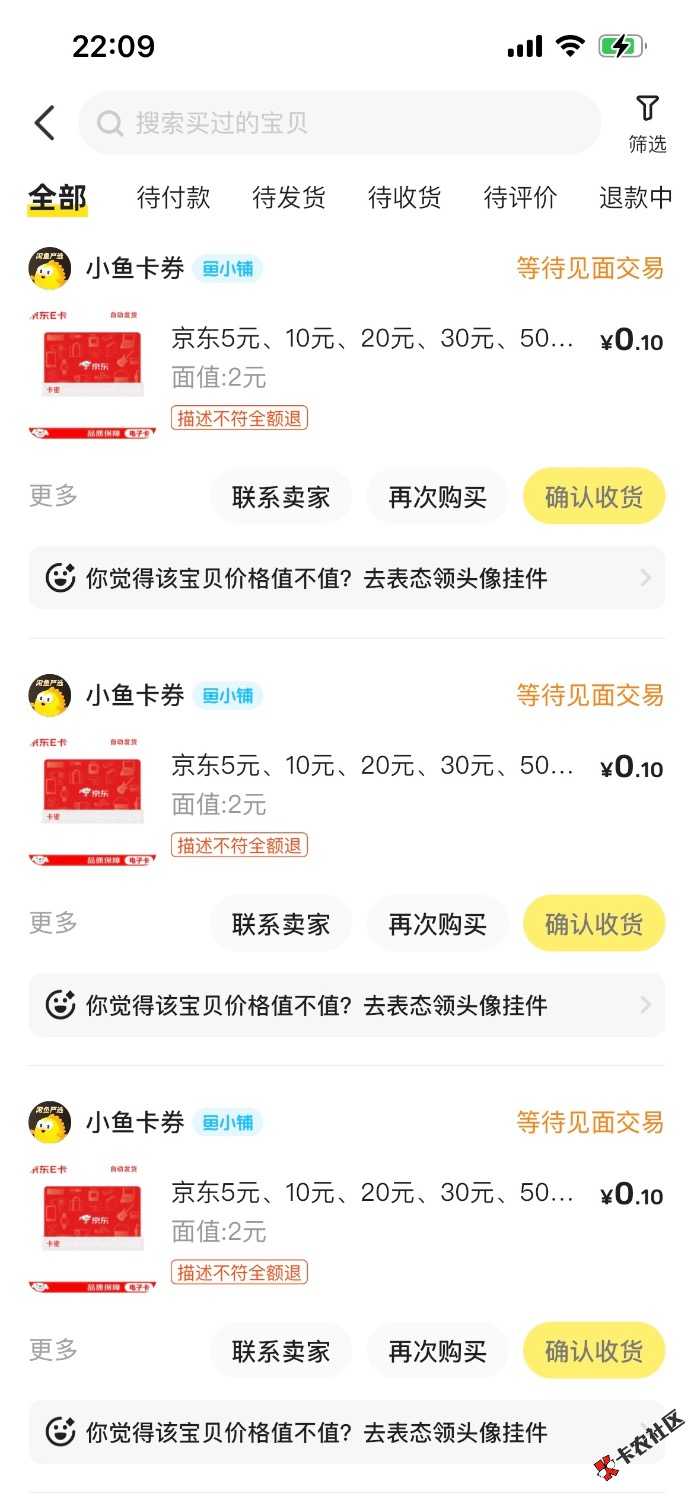Open the 筛选 filter options
Screen dimensions: 694x1500
(x=647, y=124)
